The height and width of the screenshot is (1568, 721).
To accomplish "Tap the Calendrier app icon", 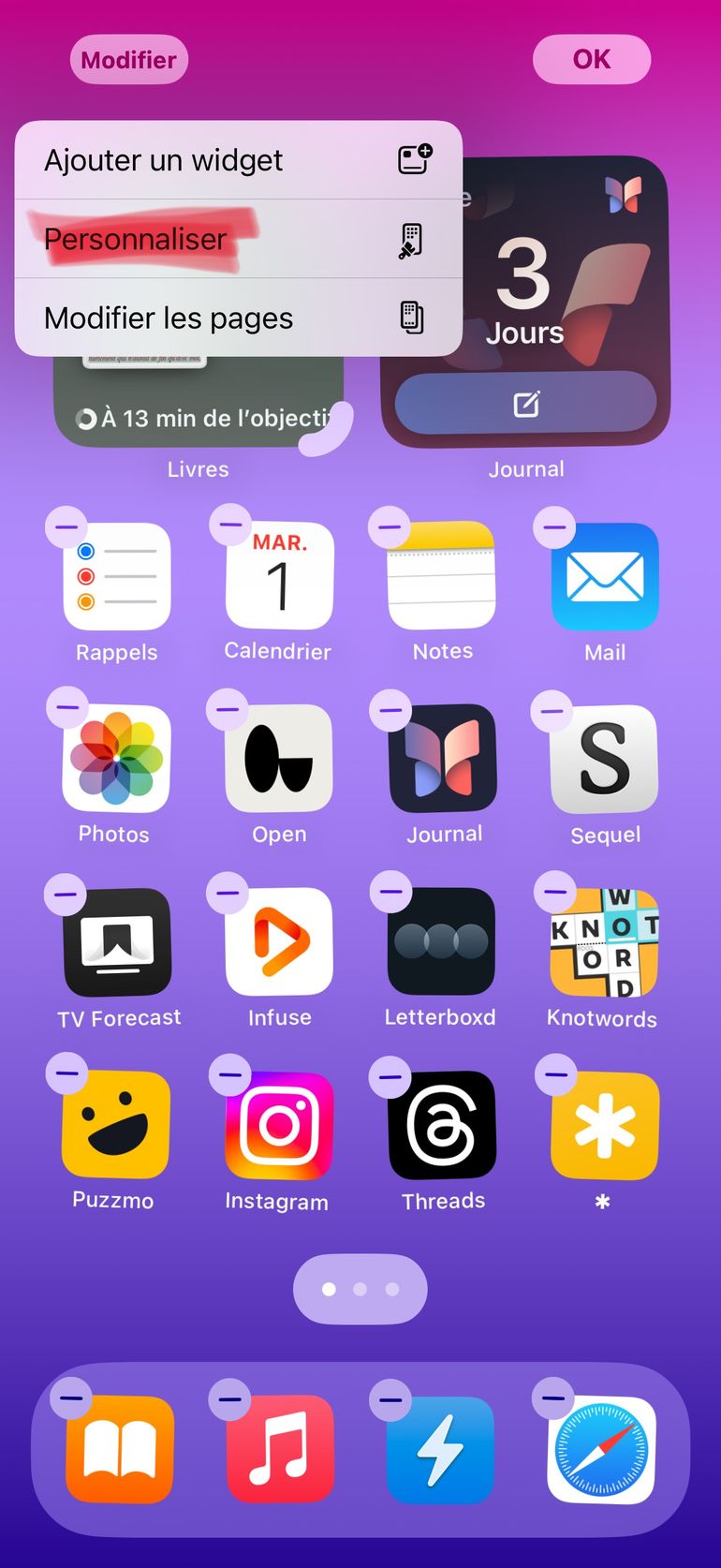I will (279, 576).
